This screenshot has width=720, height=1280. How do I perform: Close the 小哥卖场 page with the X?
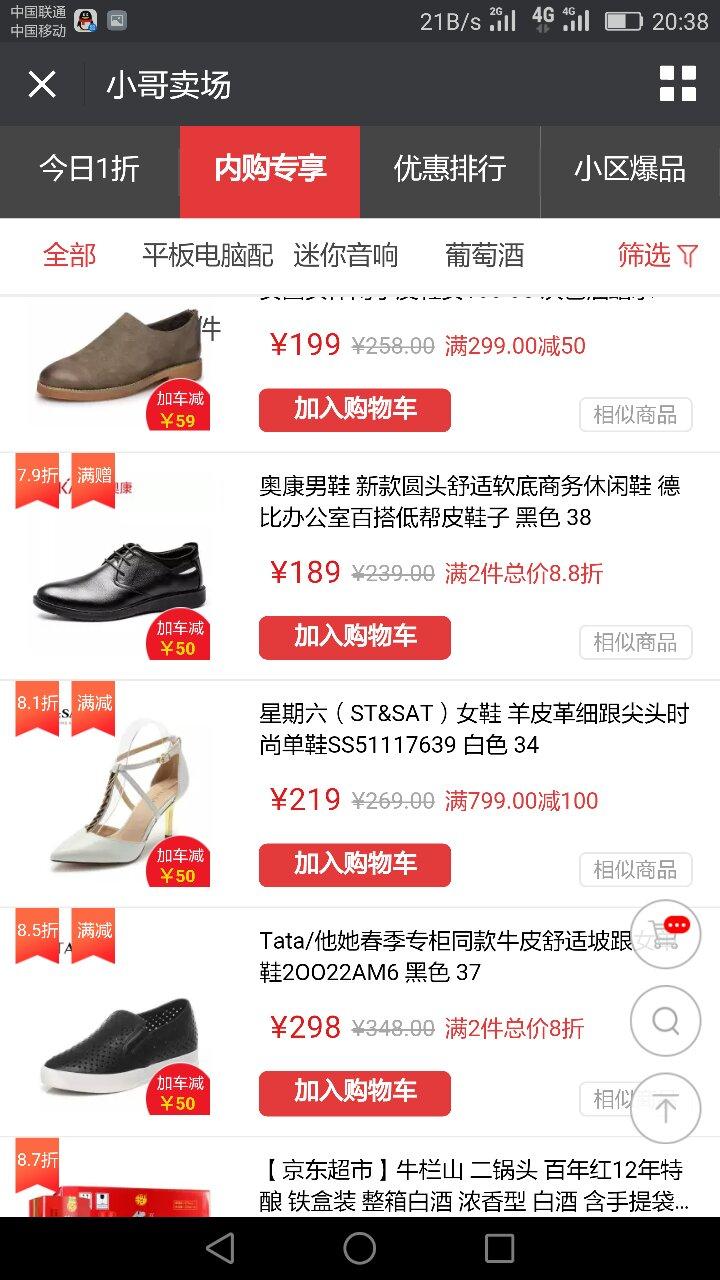40,84
